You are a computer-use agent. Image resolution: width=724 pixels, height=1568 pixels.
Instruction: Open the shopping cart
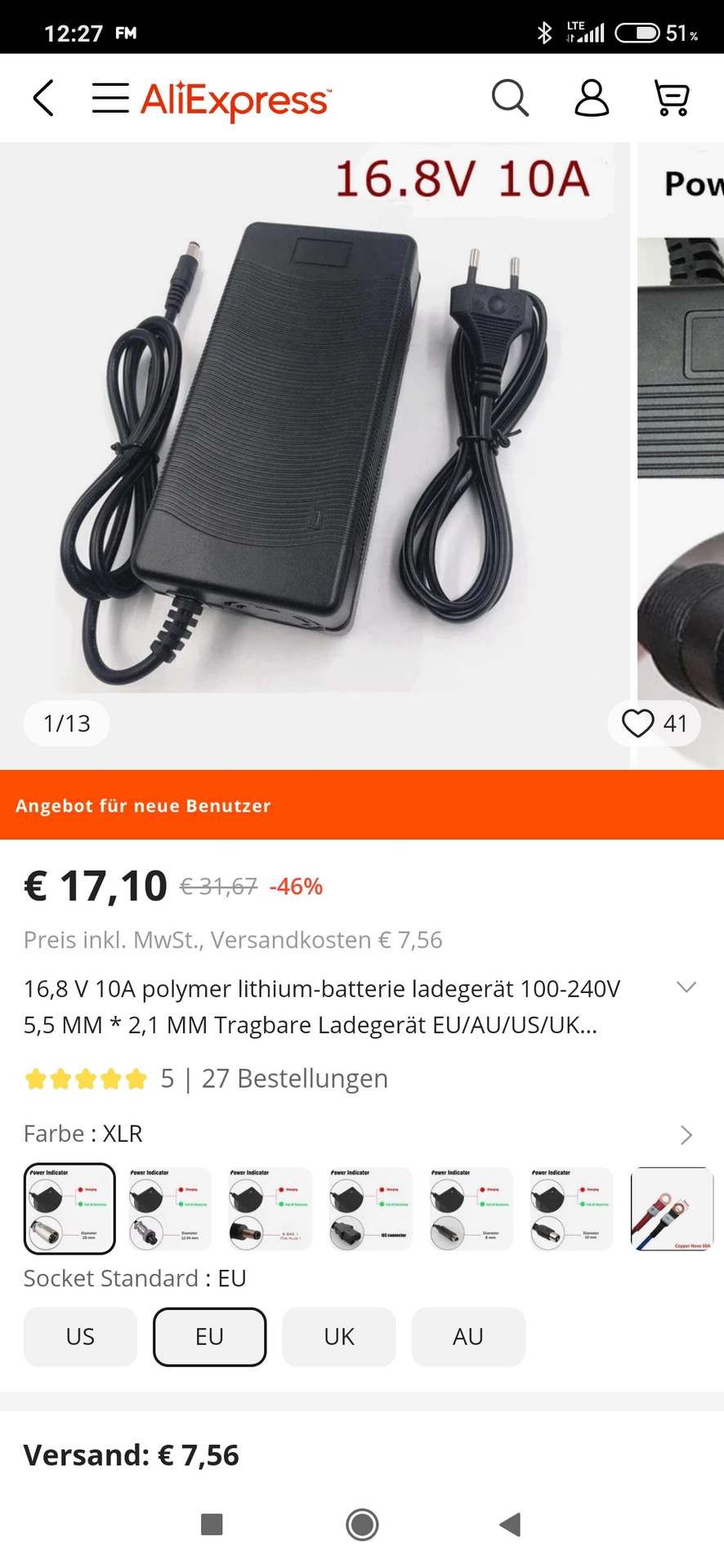click(672, 98)
